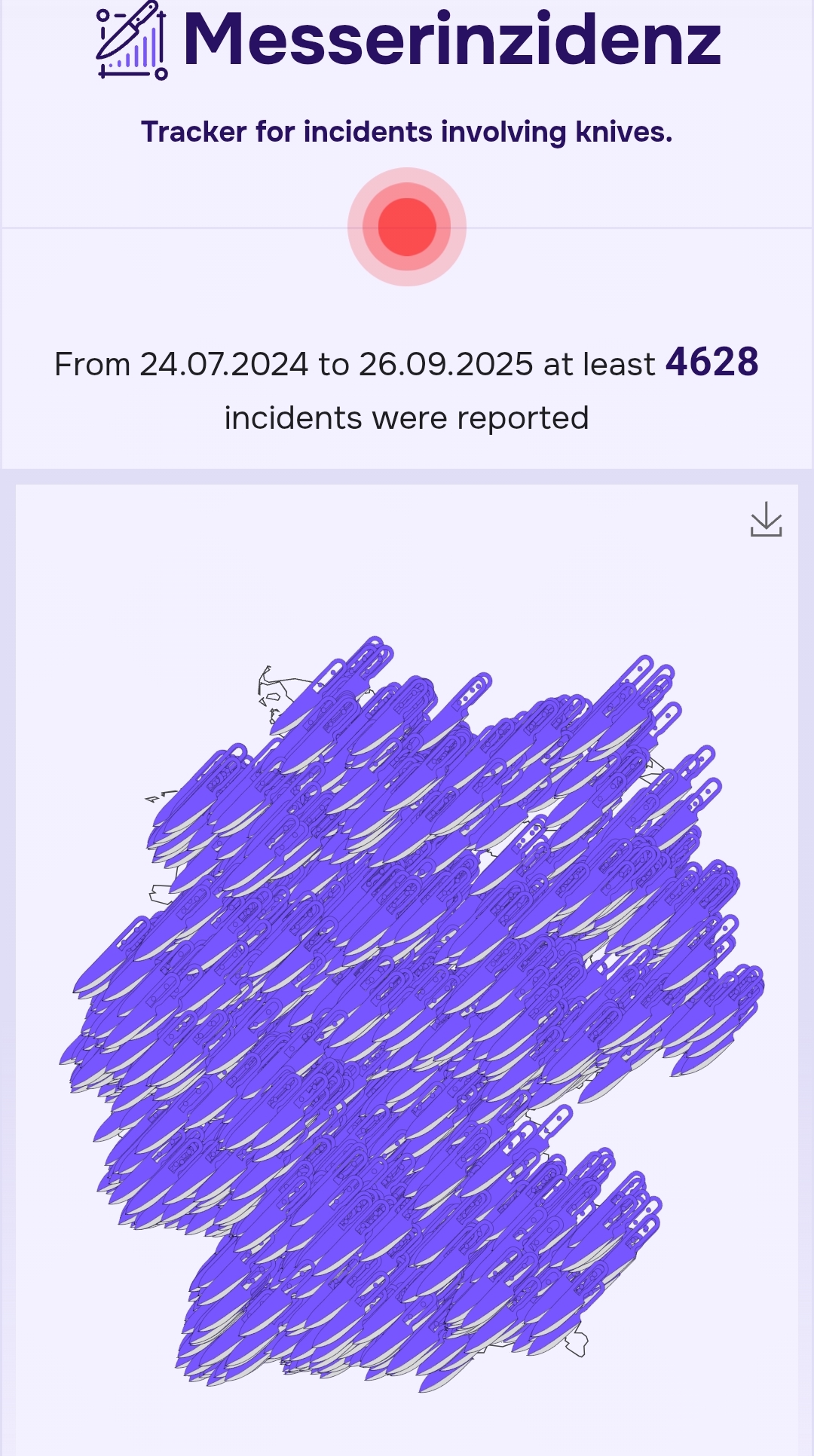Download the knife incident map image

[766, 519]
